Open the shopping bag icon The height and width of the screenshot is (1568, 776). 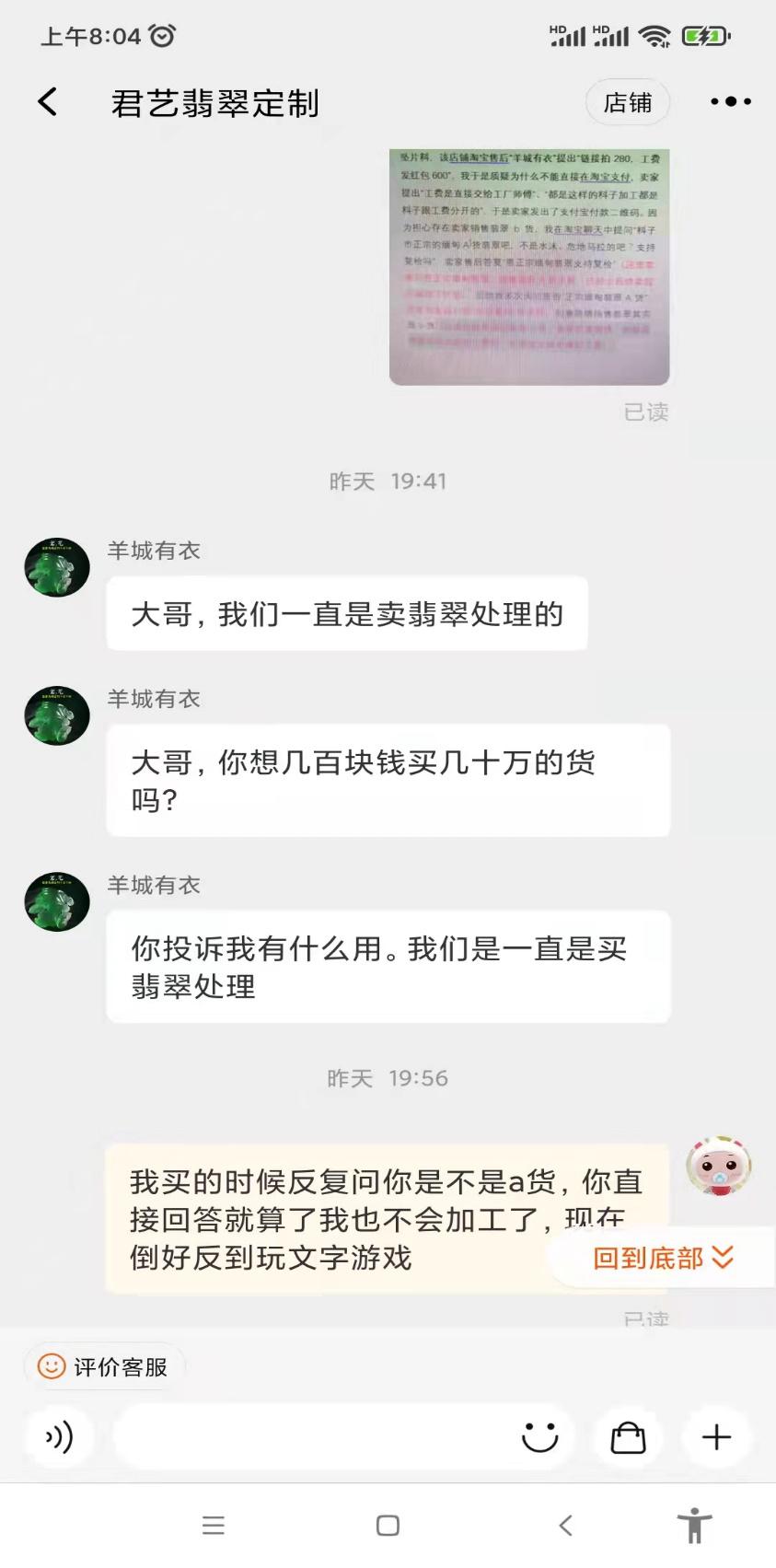(628, 1435)
